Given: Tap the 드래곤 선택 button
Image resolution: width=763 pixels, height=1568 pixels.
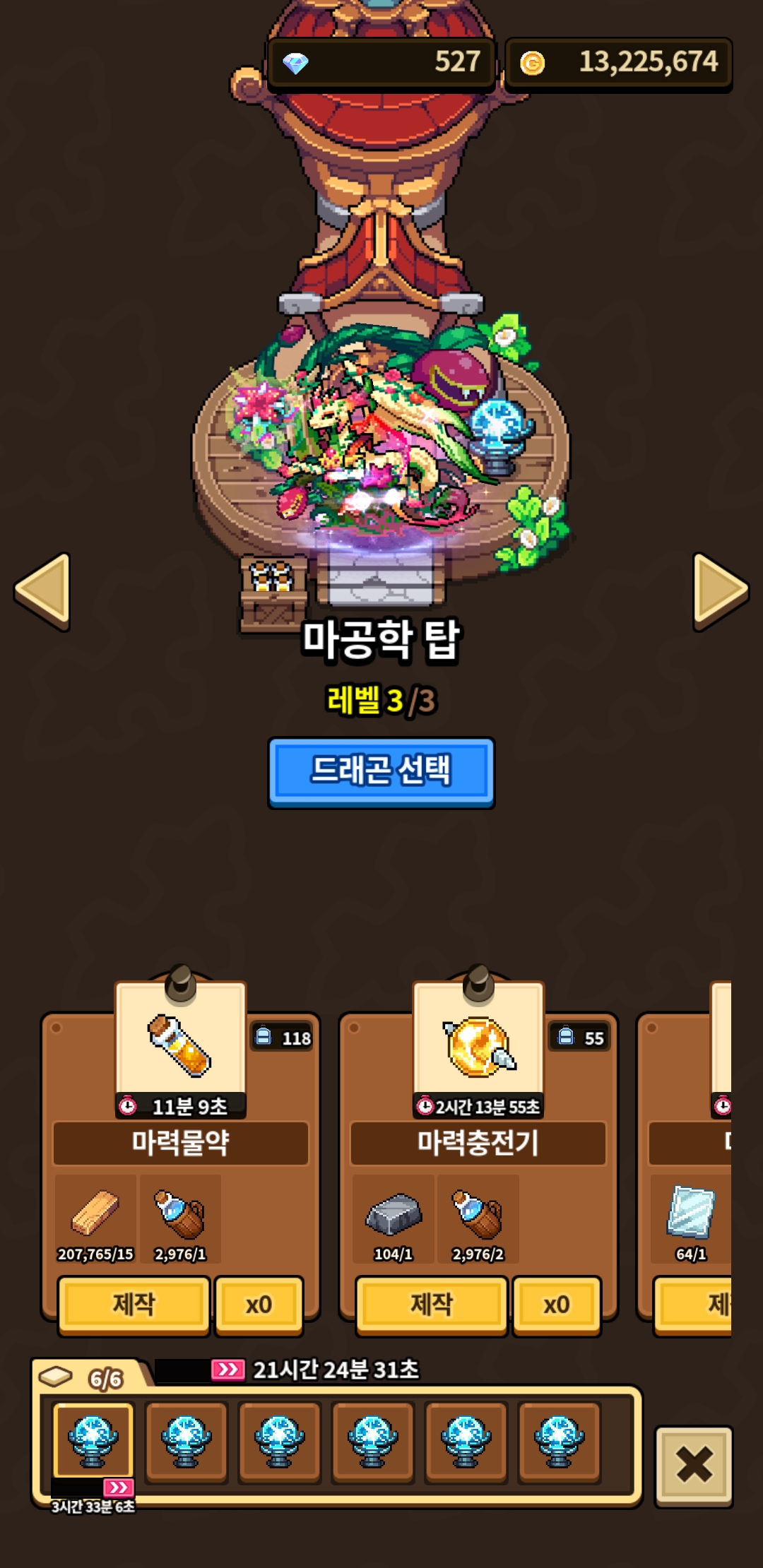Looking at the screenshot, I should pos(381,772).
